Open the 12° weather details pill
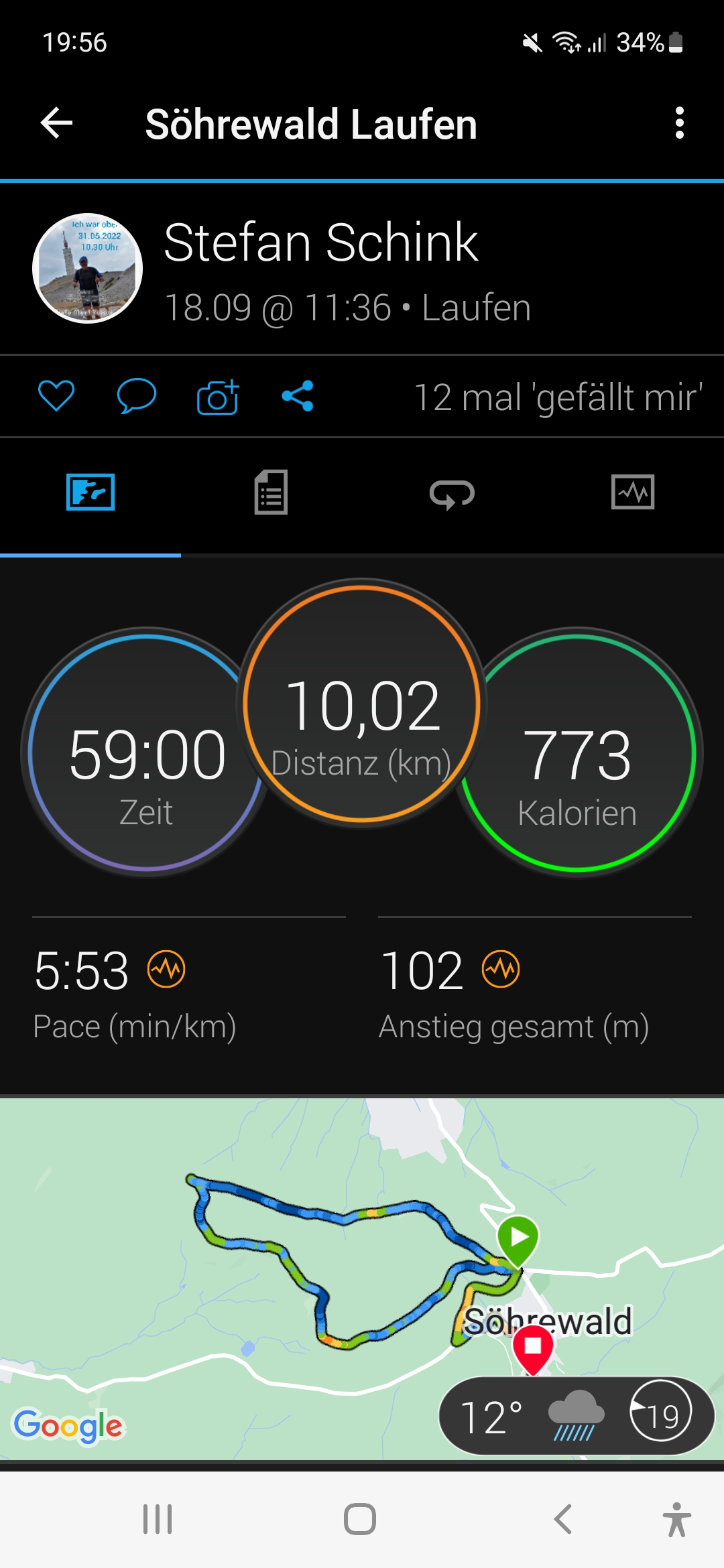Viewport: 724px width, 1568px height. point(576,1415)
